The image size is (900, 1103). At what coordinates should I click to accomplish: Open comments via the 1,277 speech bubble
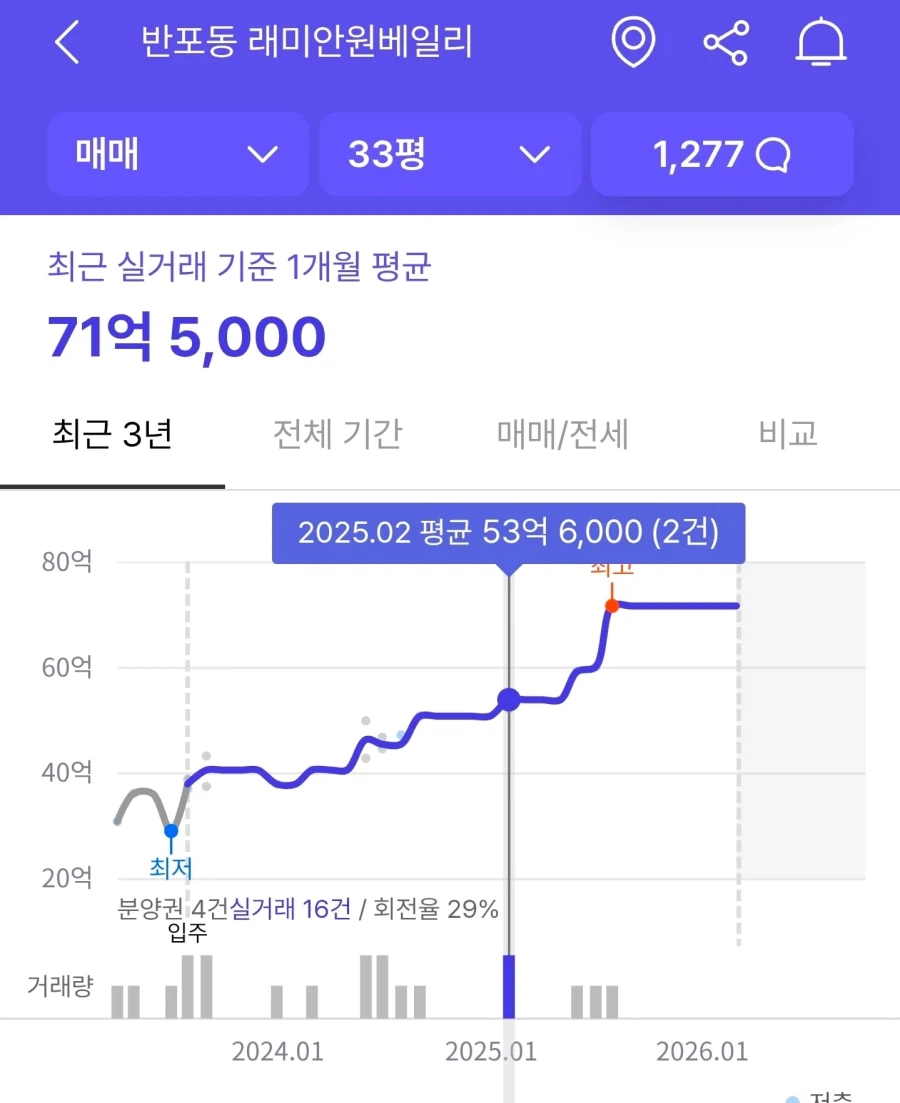(x=722, y=154)
